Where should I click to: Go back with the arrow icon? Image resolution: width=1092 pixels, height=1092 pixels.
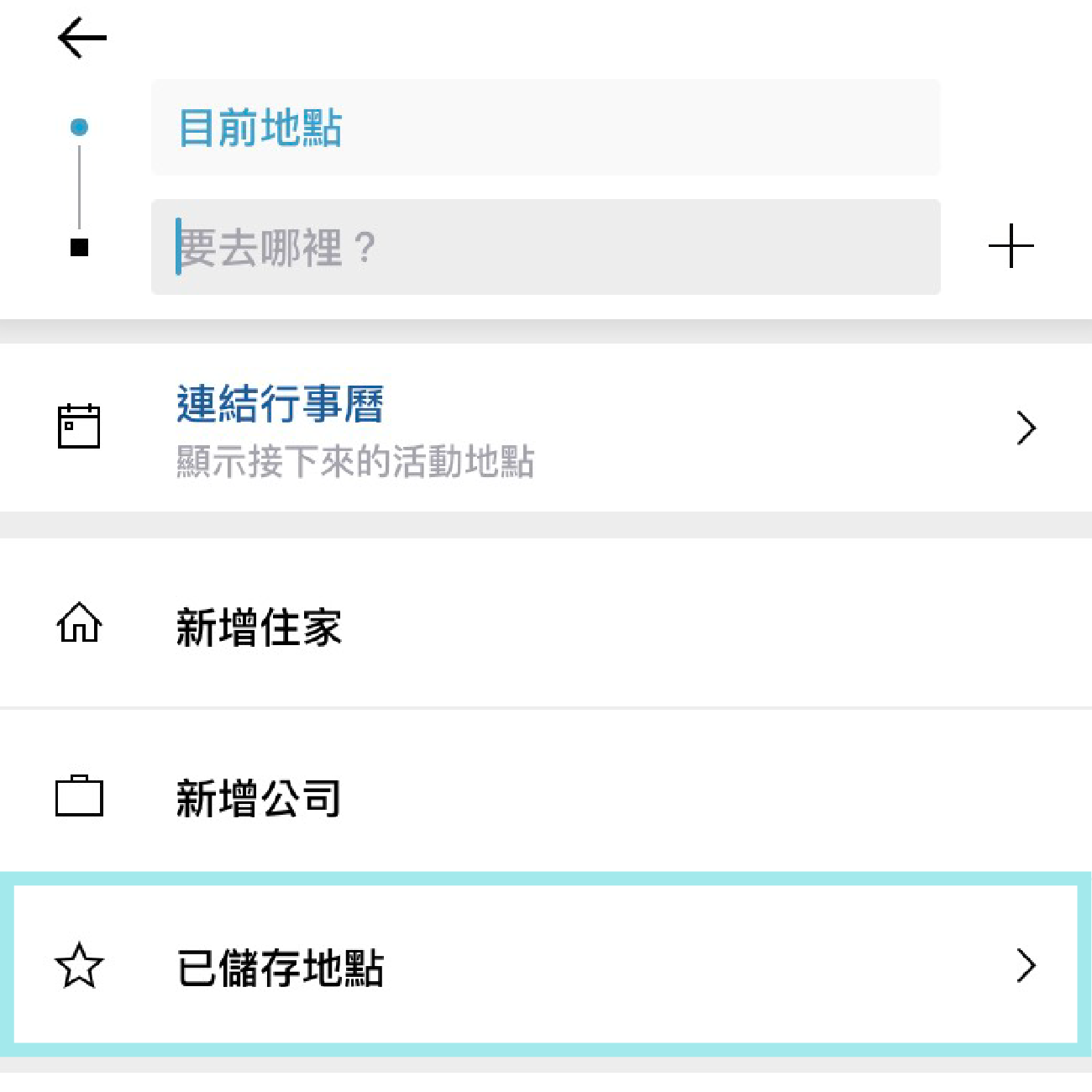coord(81,38)
